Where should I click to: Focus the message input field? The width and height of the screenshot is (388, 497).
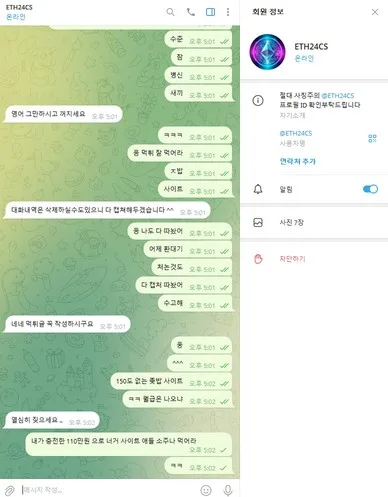108,490
